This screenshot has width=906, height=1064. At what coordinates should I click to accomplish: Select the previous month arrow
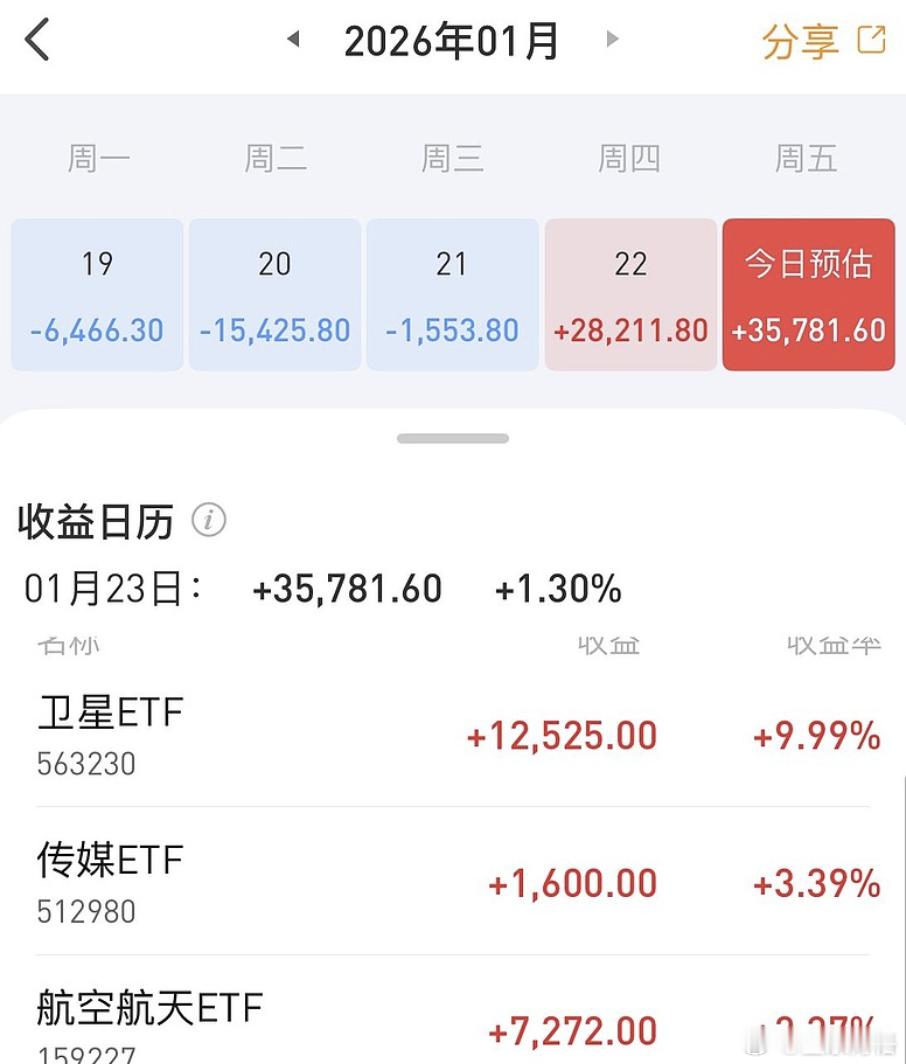[292, 40]
